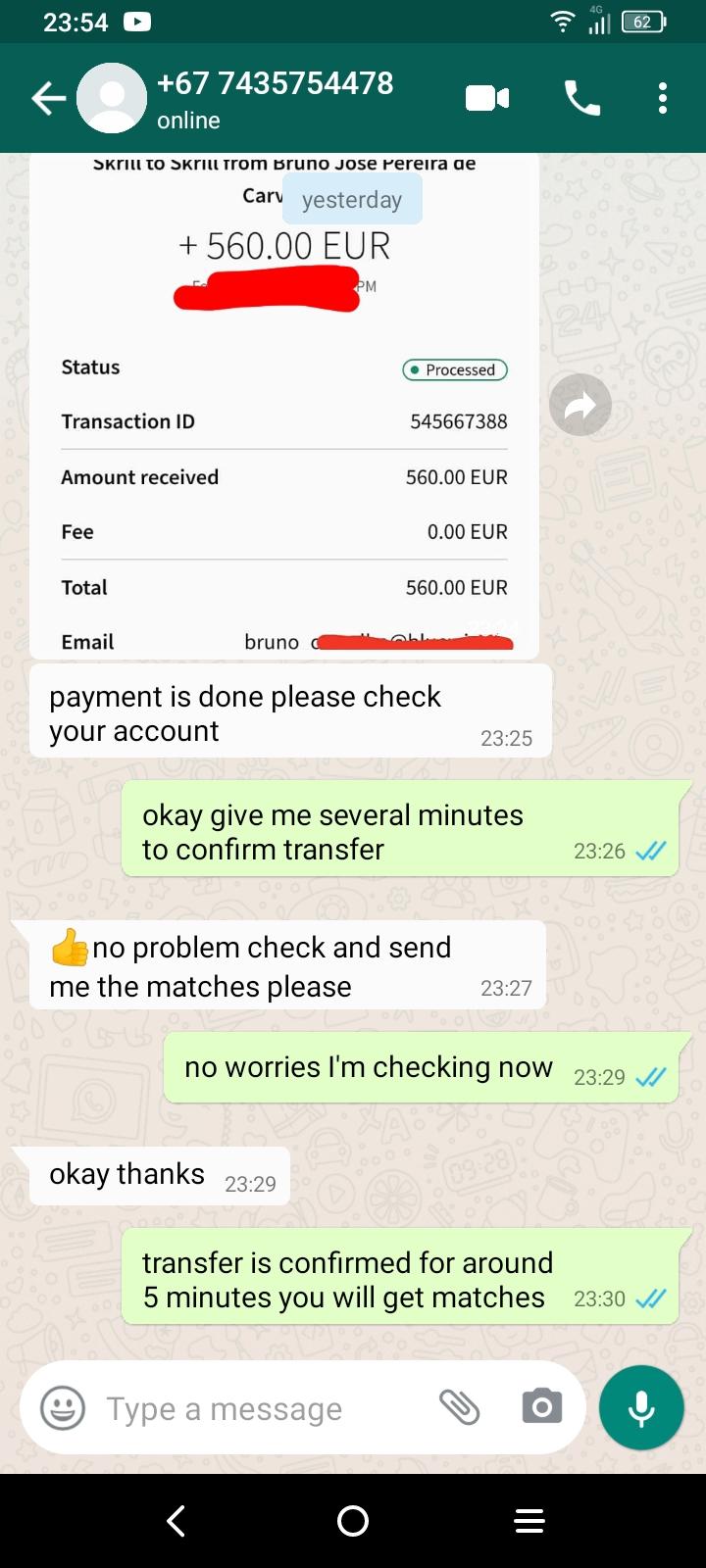
Task: Focus the Type a message field
Action: tap(255, 1409)
